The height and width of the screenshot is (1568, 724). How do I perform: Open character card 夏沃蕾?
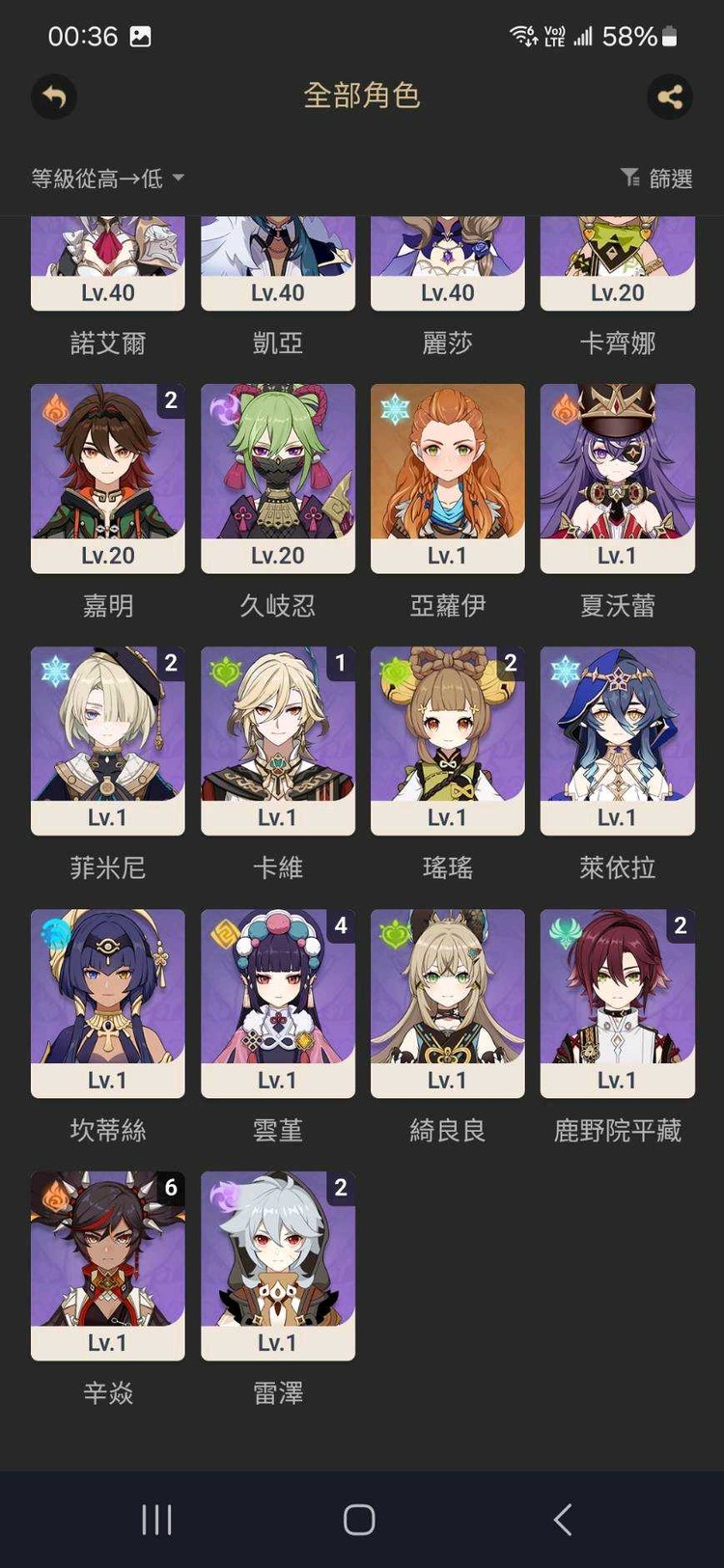617,478
